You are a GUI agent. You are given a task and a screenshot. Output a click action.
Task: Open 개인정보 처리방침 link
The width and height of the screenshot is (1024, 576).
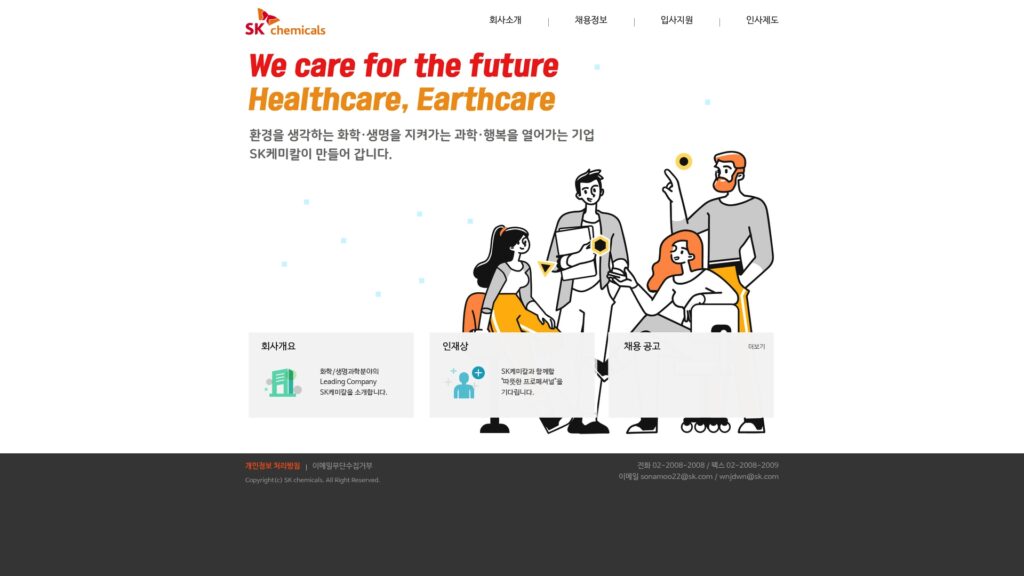coord(272,466)
